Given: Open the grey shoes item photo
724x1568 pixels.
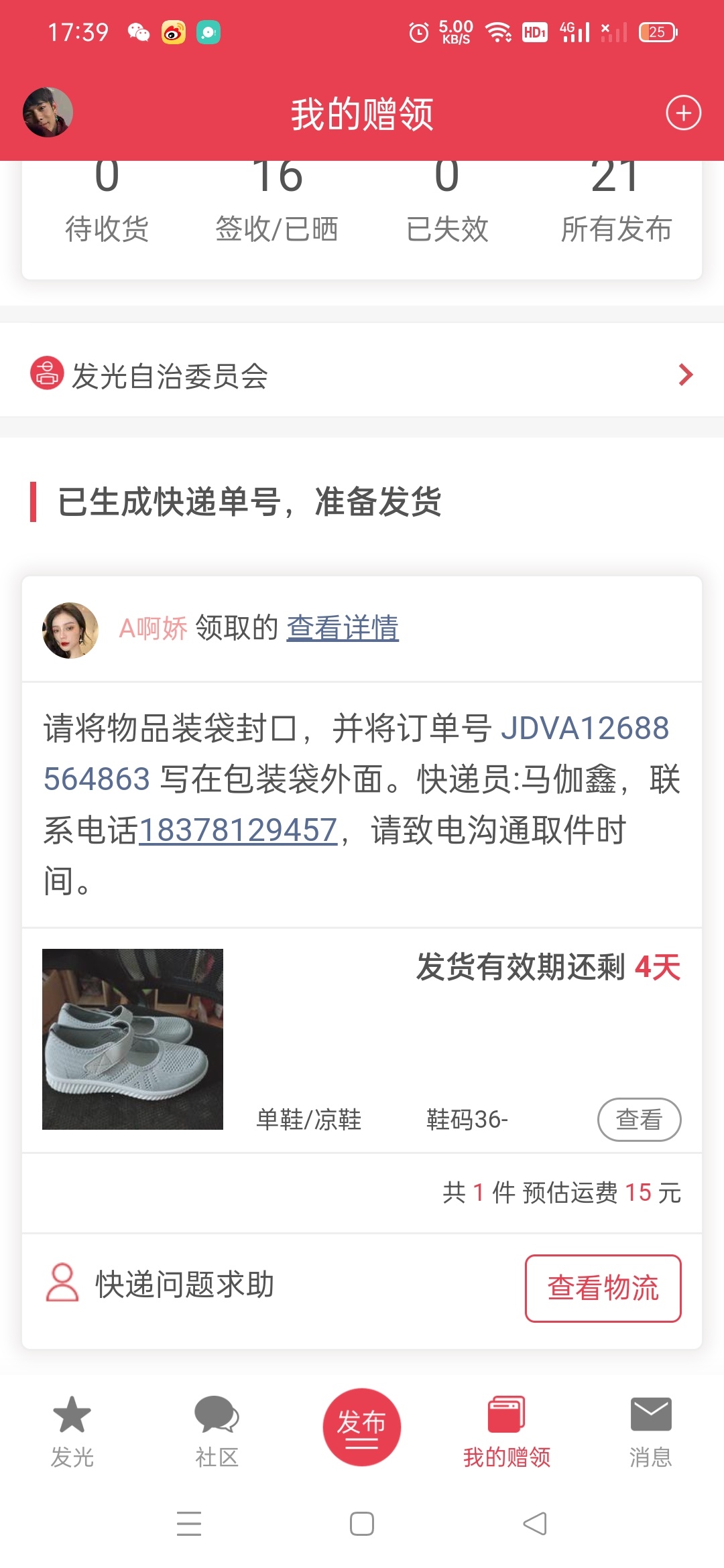Looking at the screenshot, I should pyautogui.click(x=133, y=1039).
